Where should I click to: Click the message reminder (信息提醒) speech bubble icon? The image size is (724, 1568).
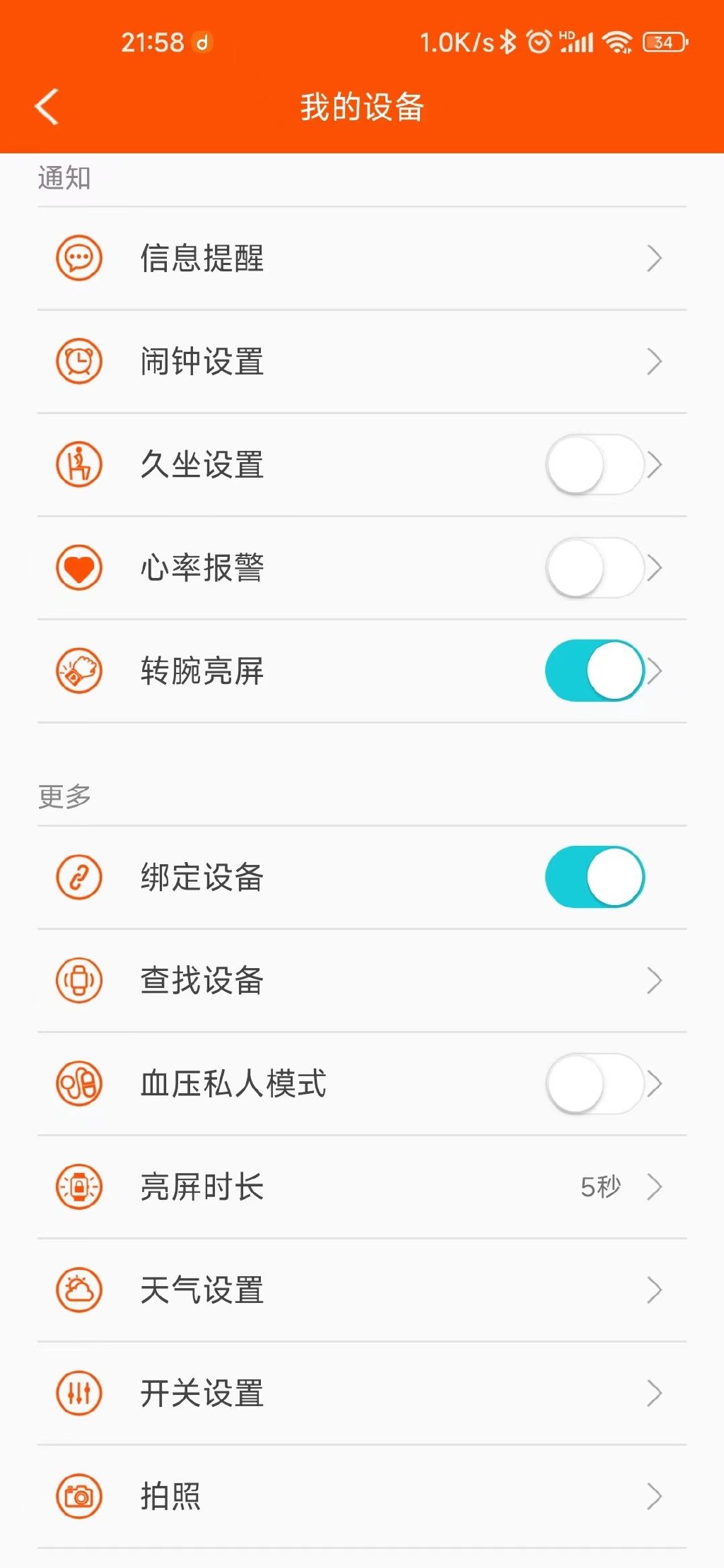coord(79,258)
